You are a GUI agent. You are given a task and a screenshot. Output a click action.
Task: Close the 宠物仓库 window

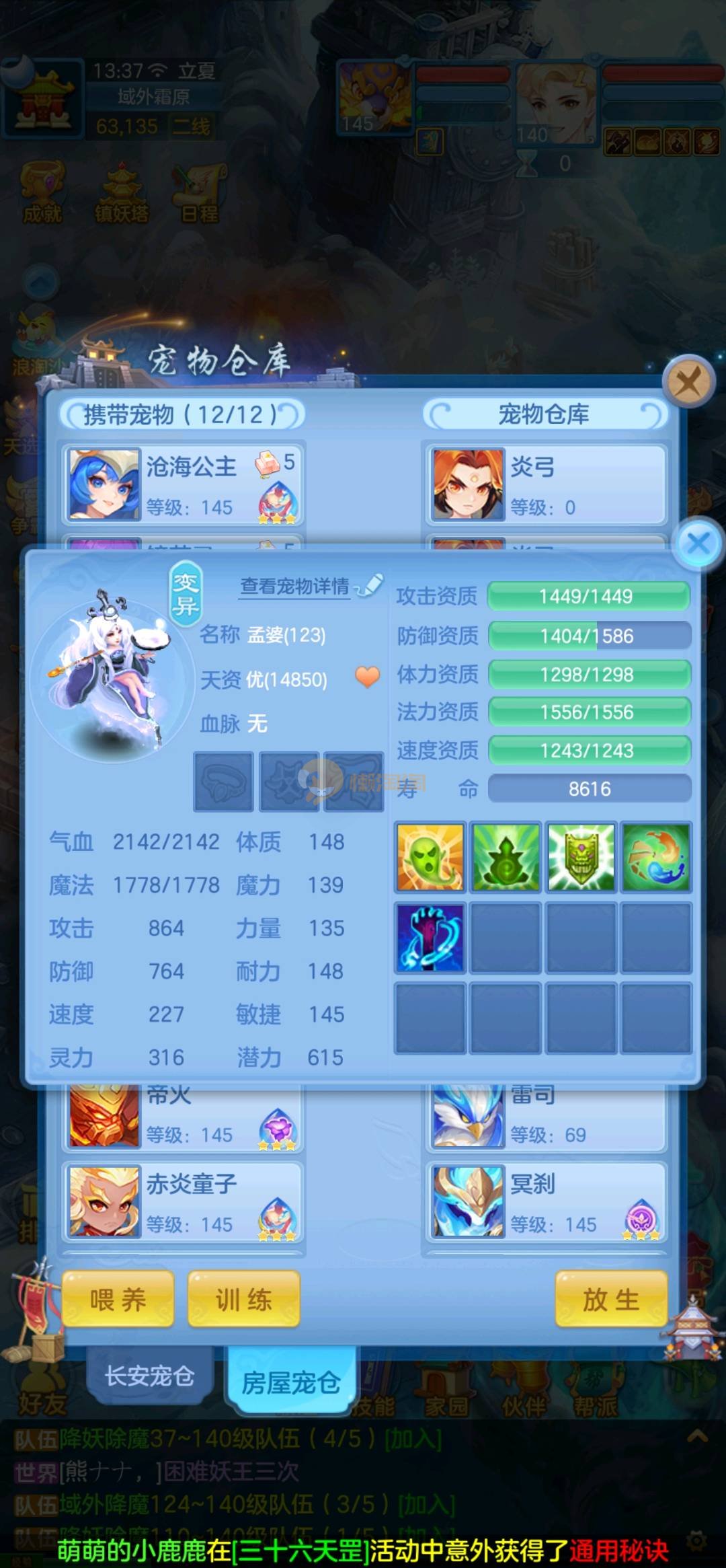tap(688, 383)
